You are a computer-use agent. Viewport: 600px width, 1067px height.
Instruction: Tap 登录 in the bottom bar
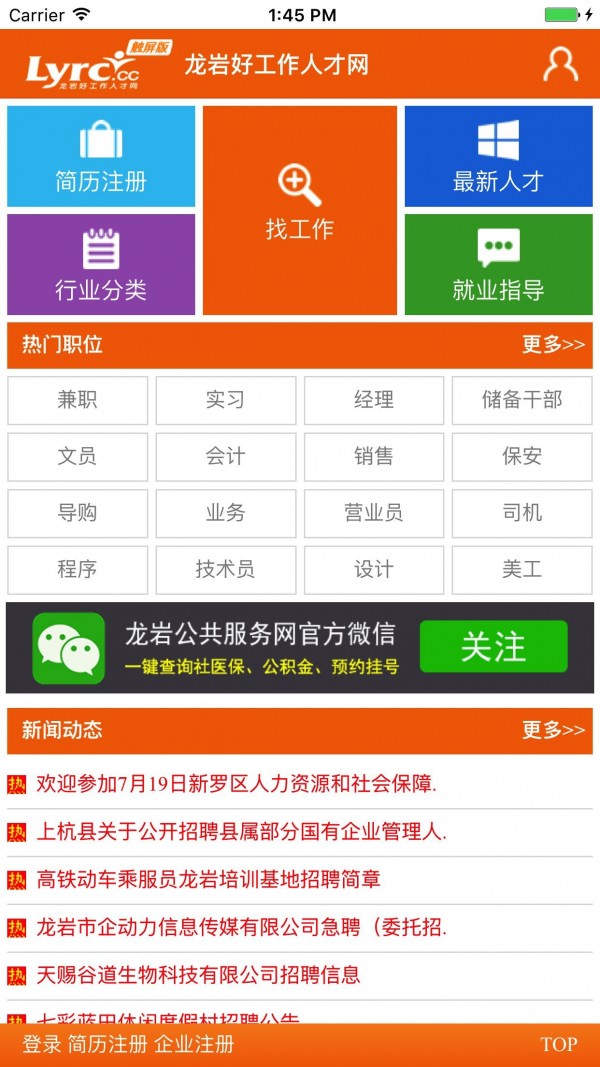pos(42,1045)
